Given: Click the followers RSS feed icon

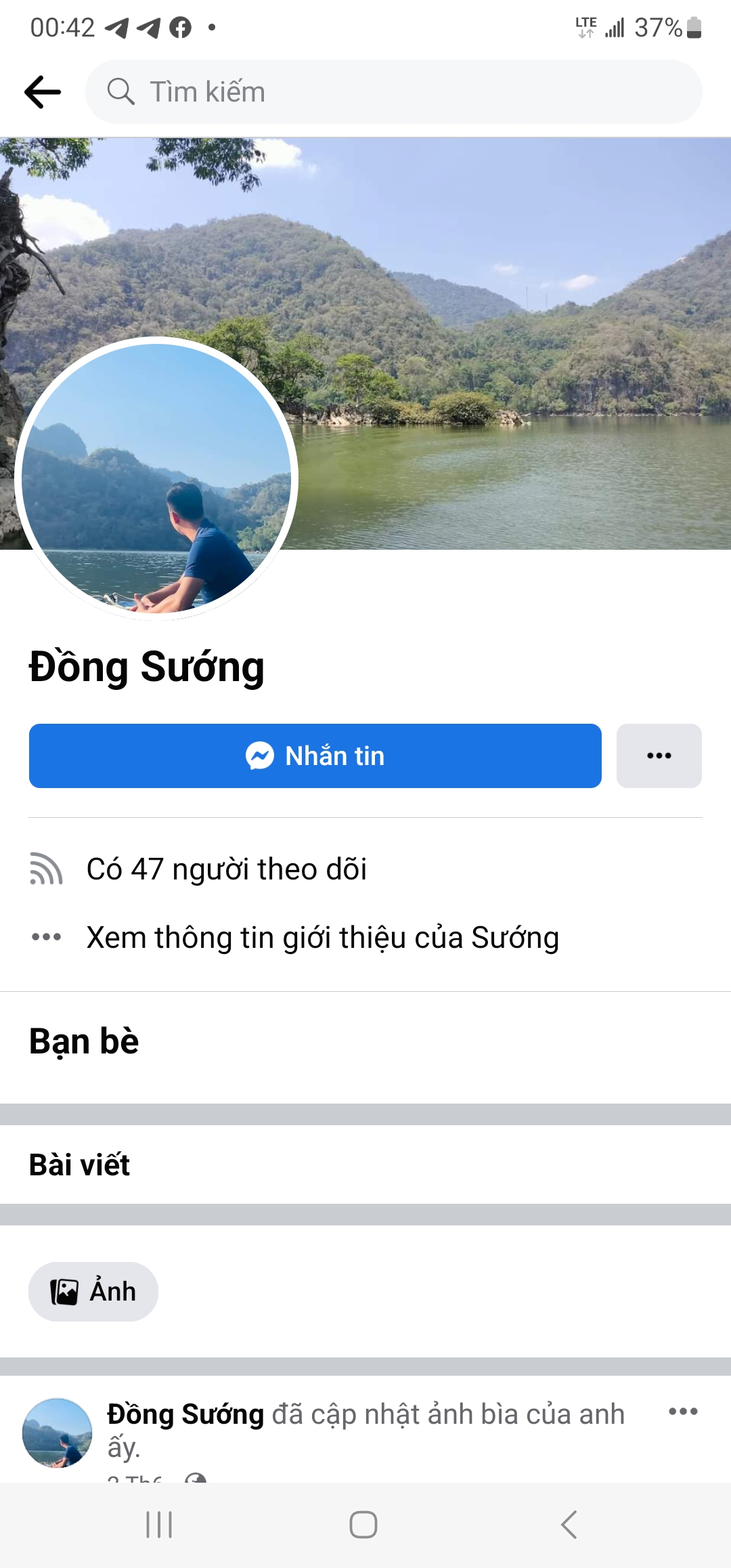Looking at the screenshot, I should (x=45, y=869).
